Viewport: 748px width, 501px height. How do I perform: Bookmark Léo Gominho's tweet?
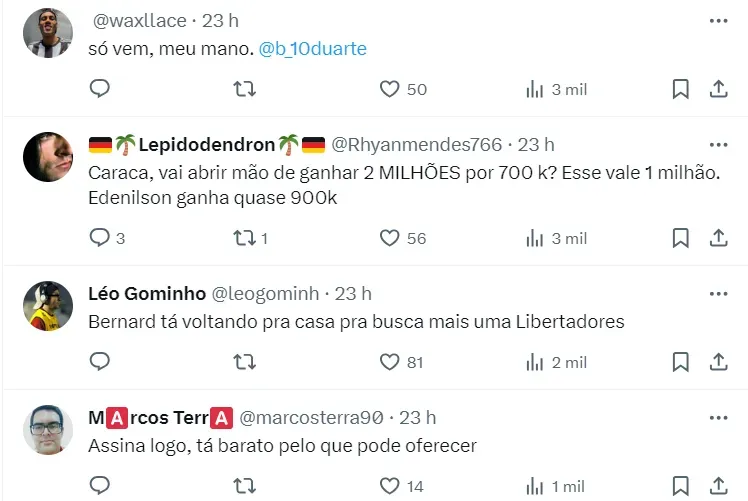click(680, 362)
